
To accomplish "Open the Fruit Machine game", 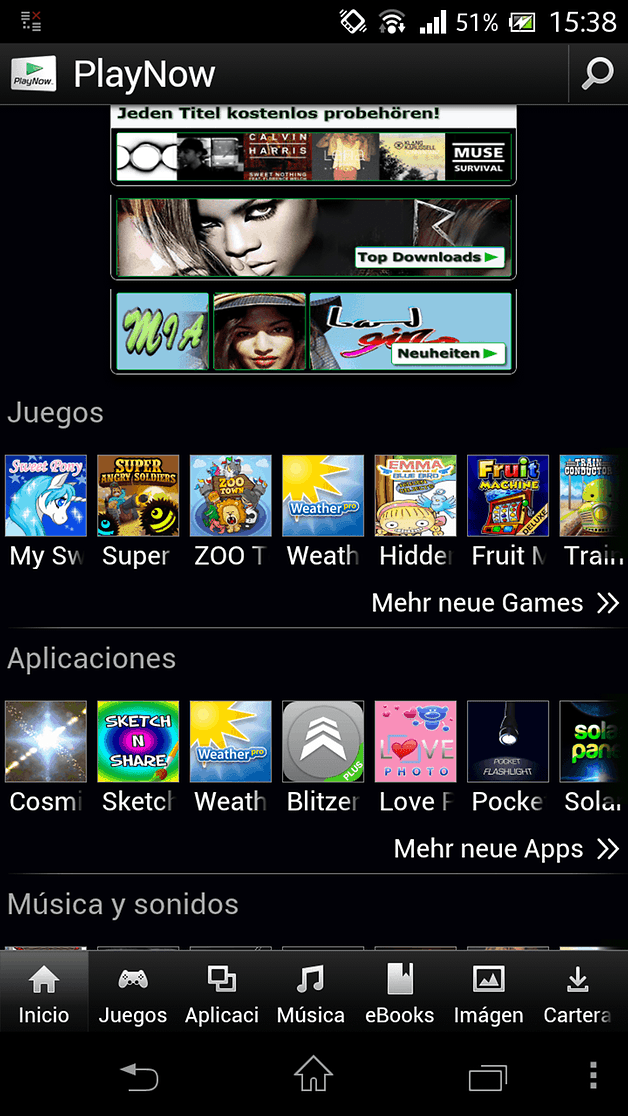I will (x=508, y=497).
